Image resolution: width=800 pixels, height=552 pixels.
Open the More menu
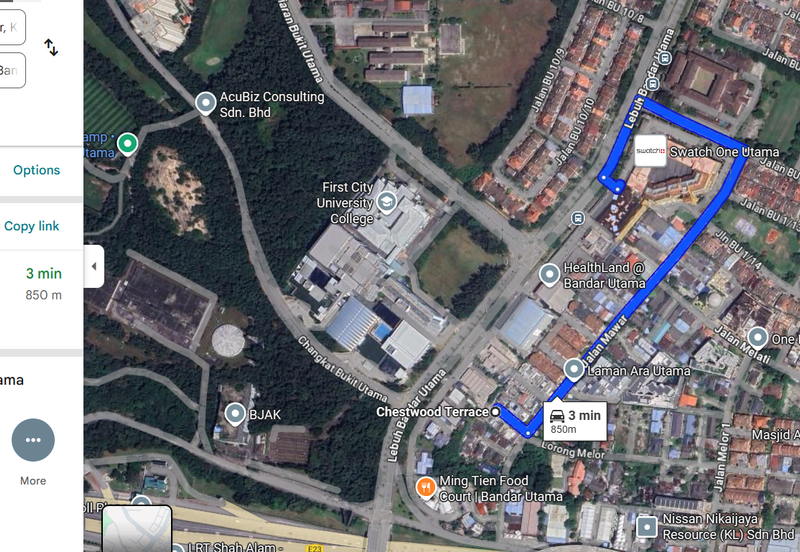pyautogui.click(x=33, y=440)
